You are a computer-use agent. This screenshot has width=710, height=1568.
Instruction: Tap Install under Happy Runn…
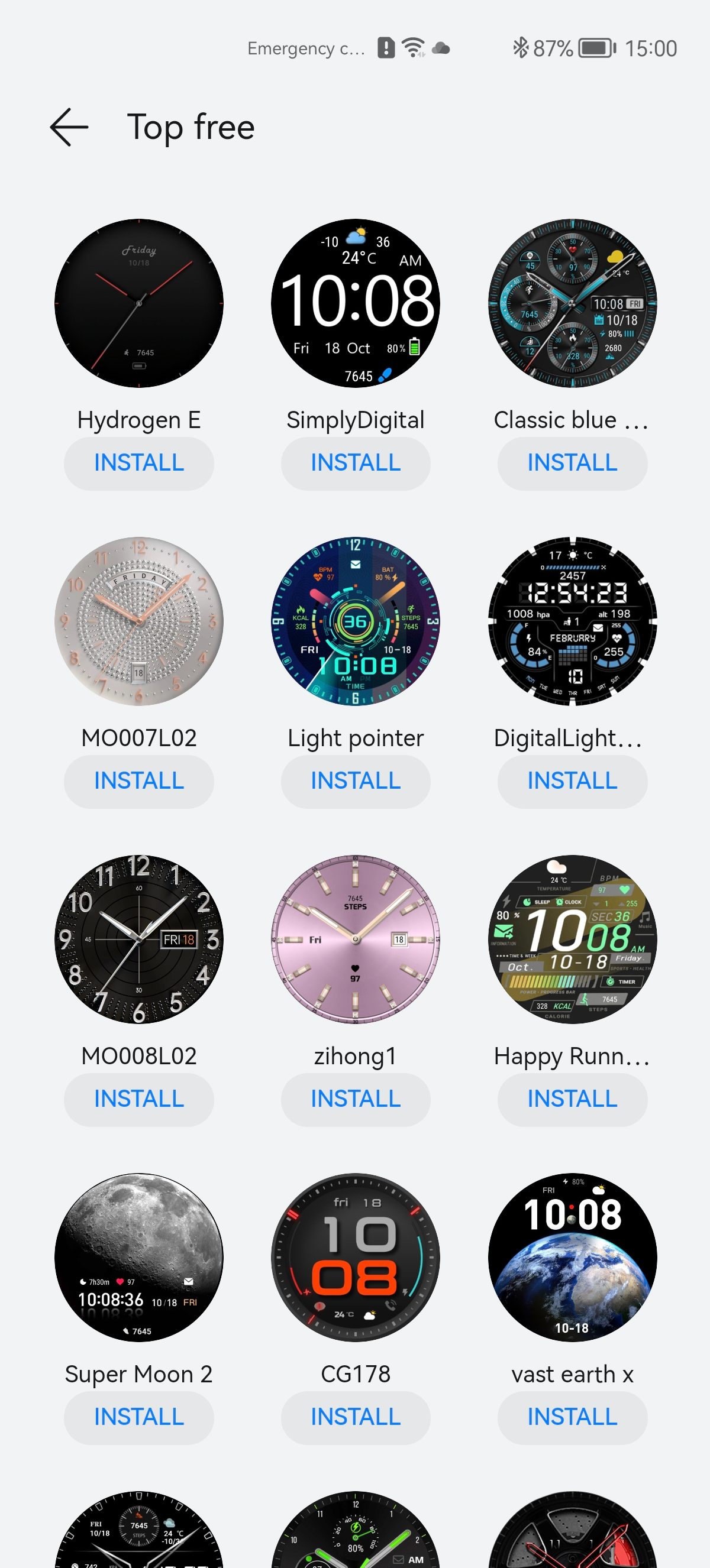tap(572, 1099)
